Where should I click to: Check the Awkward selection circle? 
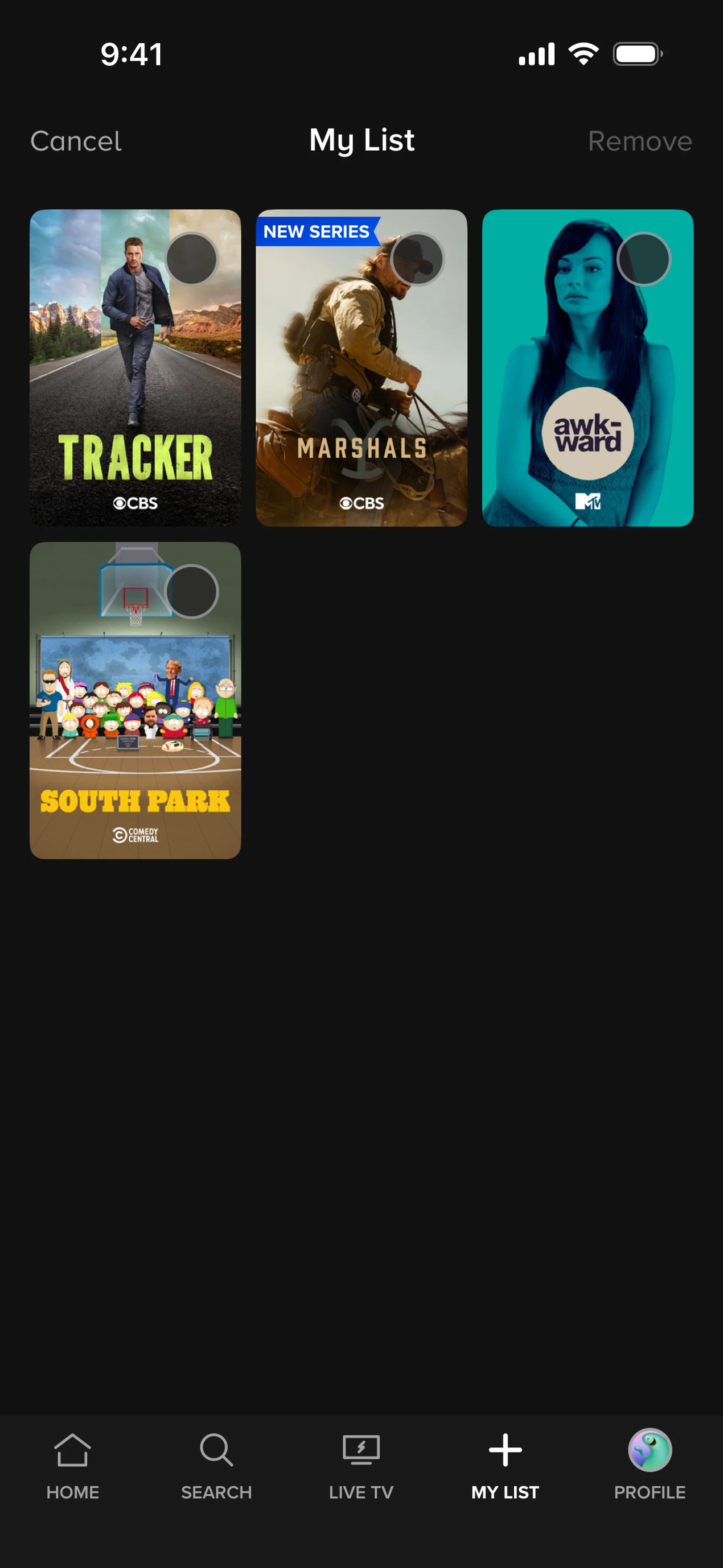coord(643,259)
